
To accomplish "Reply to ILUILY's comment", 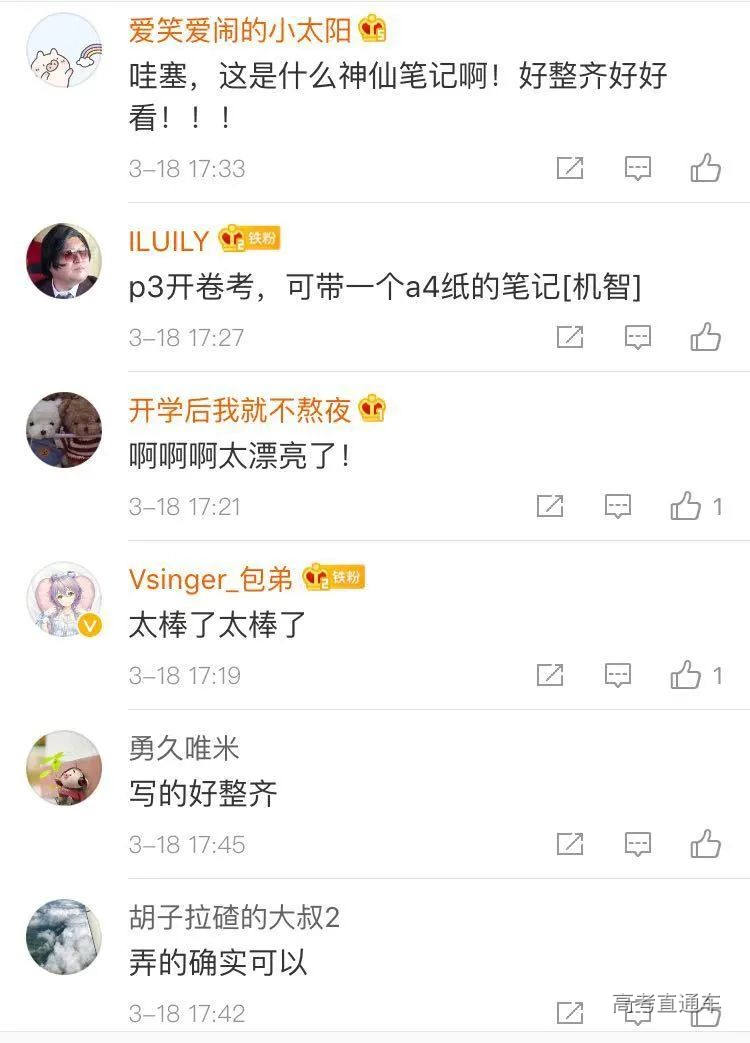I will (x=638, y=337).
